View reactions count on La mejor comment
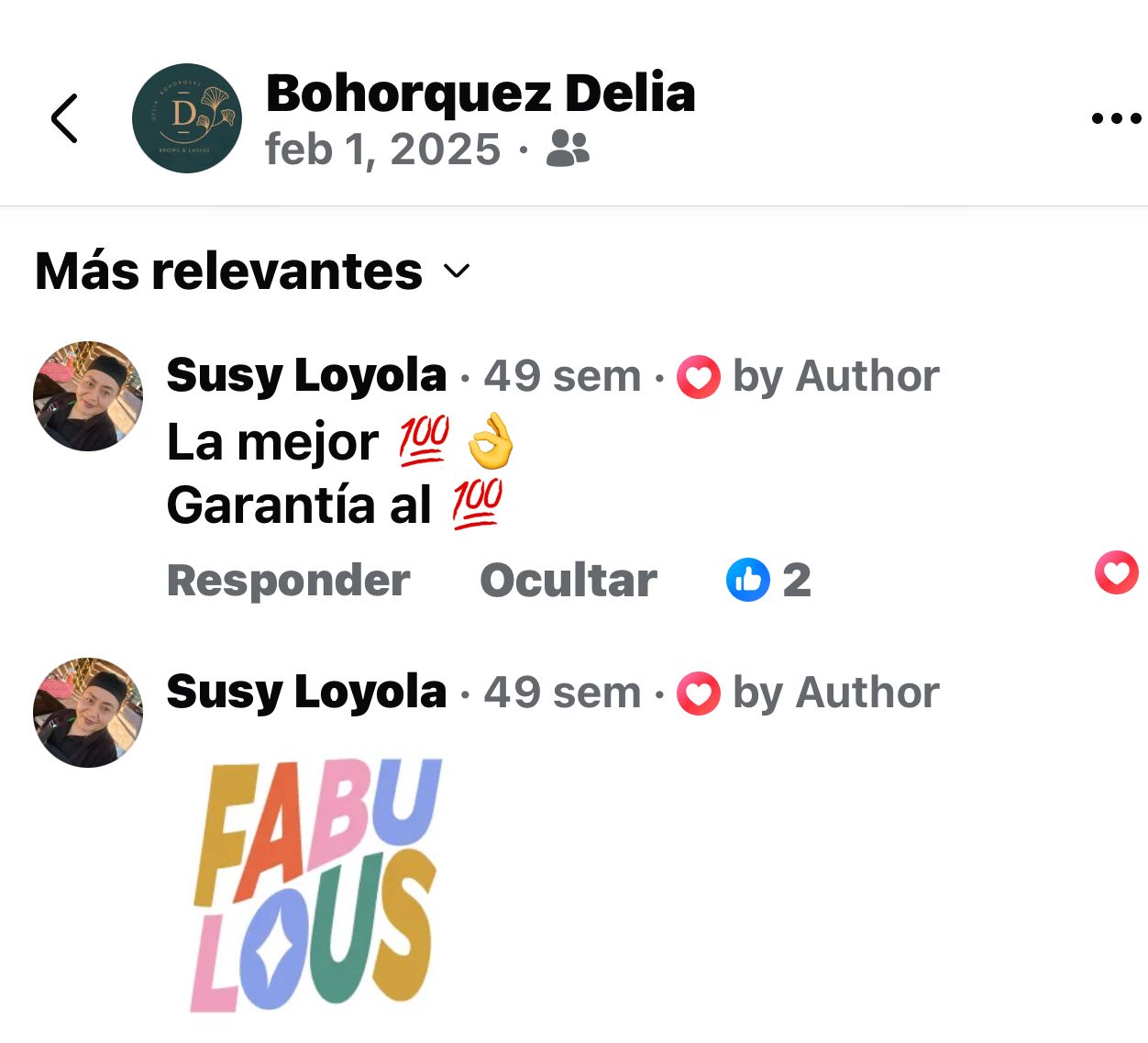Image resolution: width=1148 pixels, height=1043 pixels. click(x=768, y=580)
